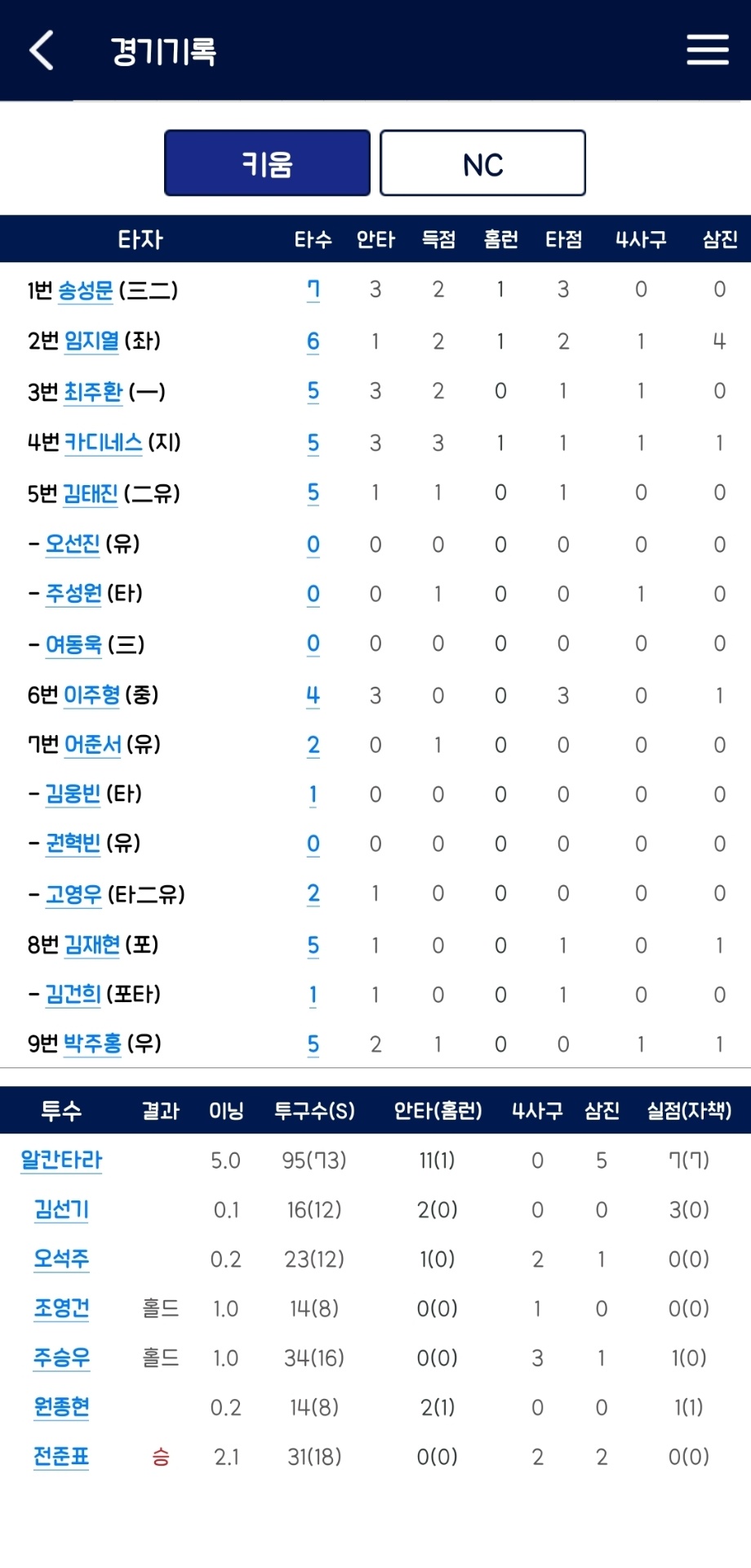Tap batter 김태진's name link
Screen dimensions: 751x1568
coord(91,493)
